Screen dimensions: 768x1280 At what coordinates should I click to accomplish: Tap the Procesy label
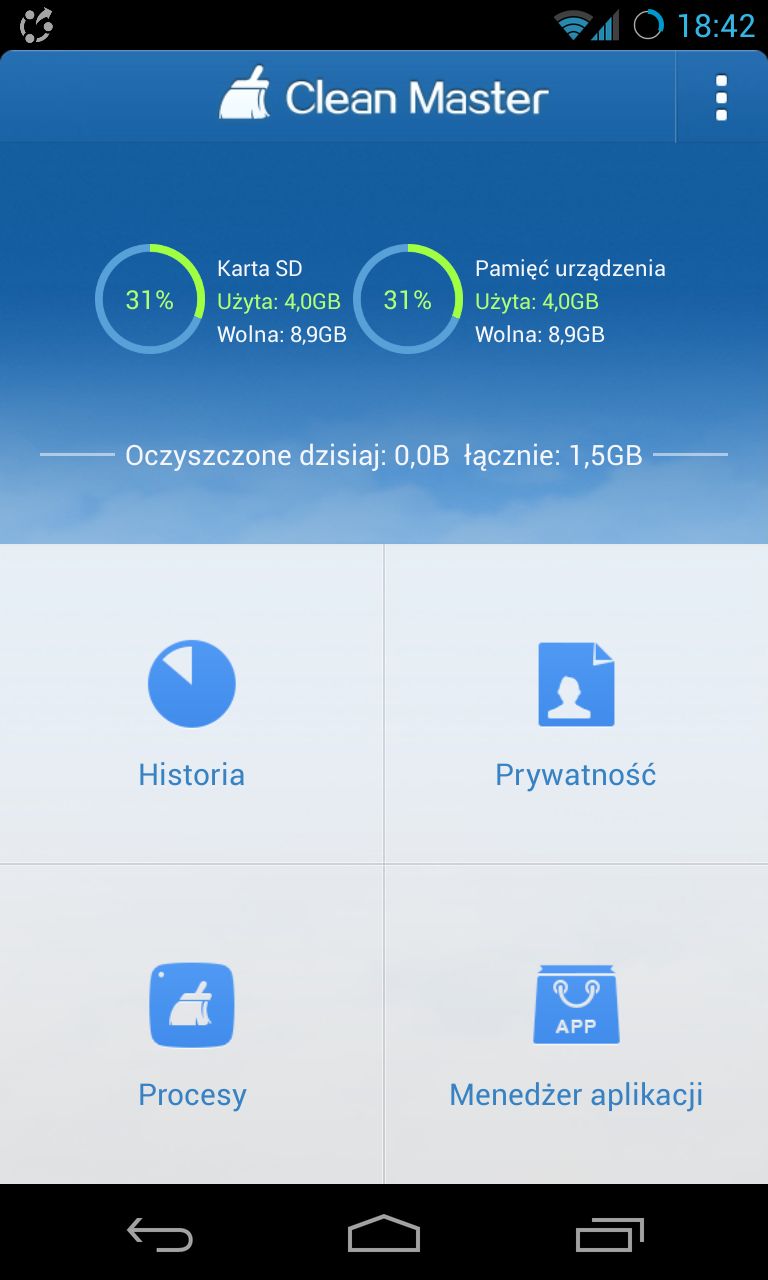click(x=191, y=1094)
